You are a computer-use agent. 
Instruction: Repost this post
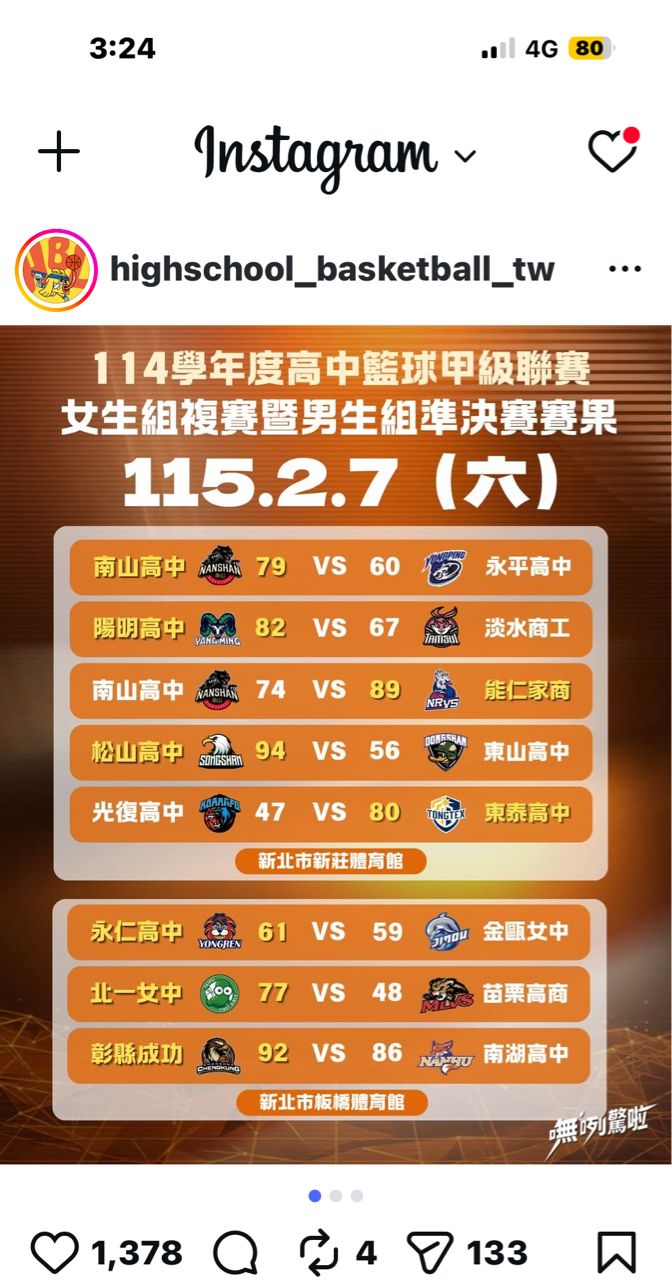tap(322, 1252)
